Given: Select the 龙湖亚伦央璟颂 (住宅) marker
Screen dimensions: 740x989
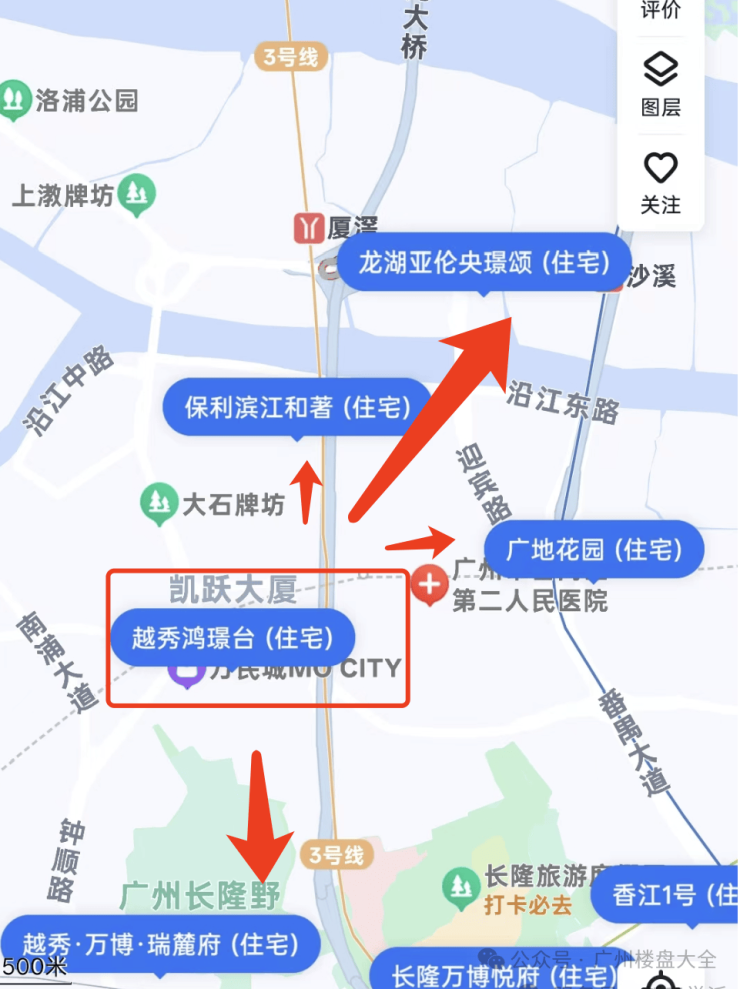Looking at the screenshot, I should click(x=484, y=264).
